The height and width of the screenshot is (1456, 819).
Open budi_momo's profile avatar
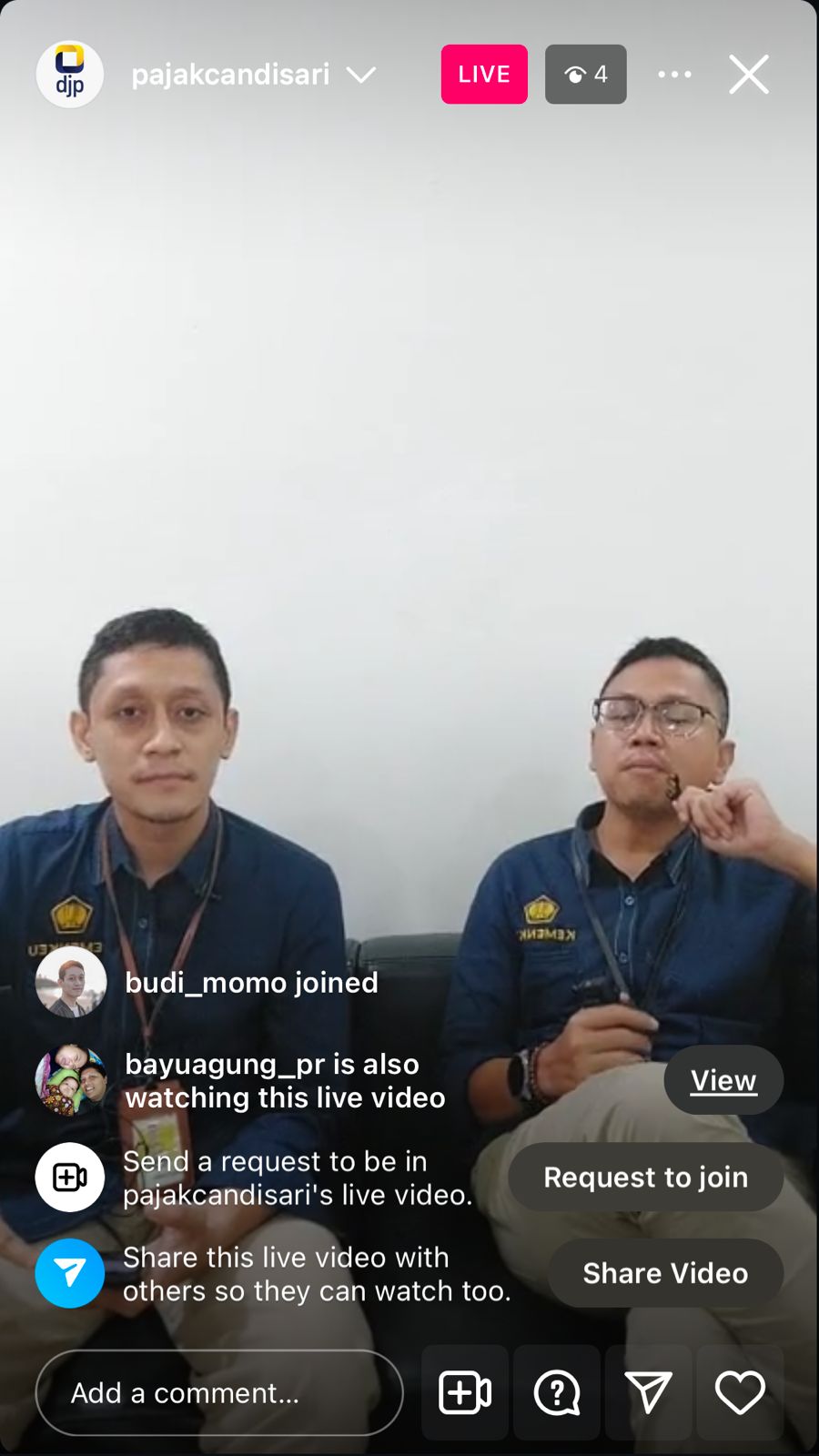tap(71, 982)
